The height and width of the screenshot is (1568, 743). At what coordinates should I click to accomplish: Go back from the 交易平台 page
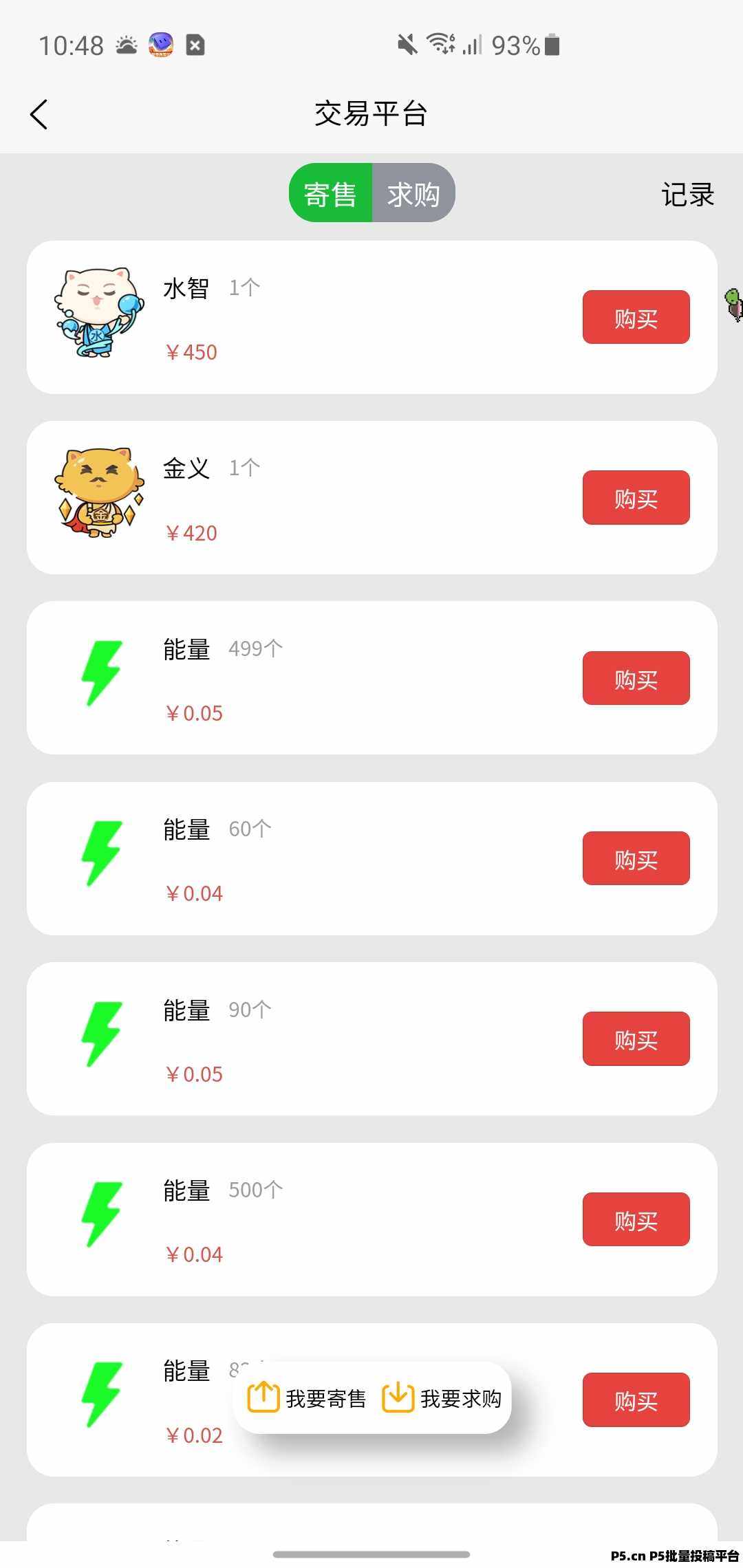pos(39,114)
